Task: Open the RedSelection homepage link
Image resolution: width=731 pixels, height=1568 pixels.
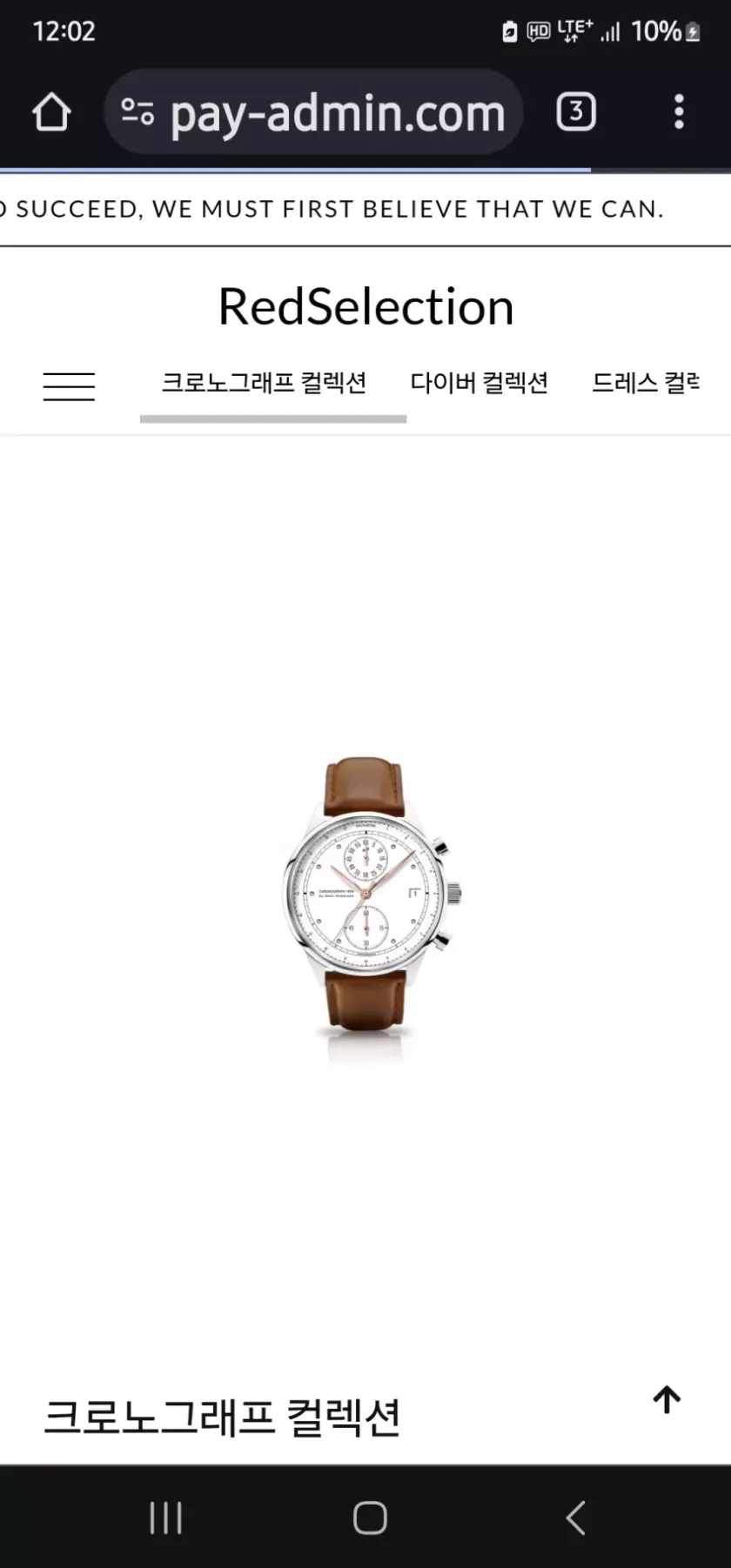Action: click(x=365, y=307)
